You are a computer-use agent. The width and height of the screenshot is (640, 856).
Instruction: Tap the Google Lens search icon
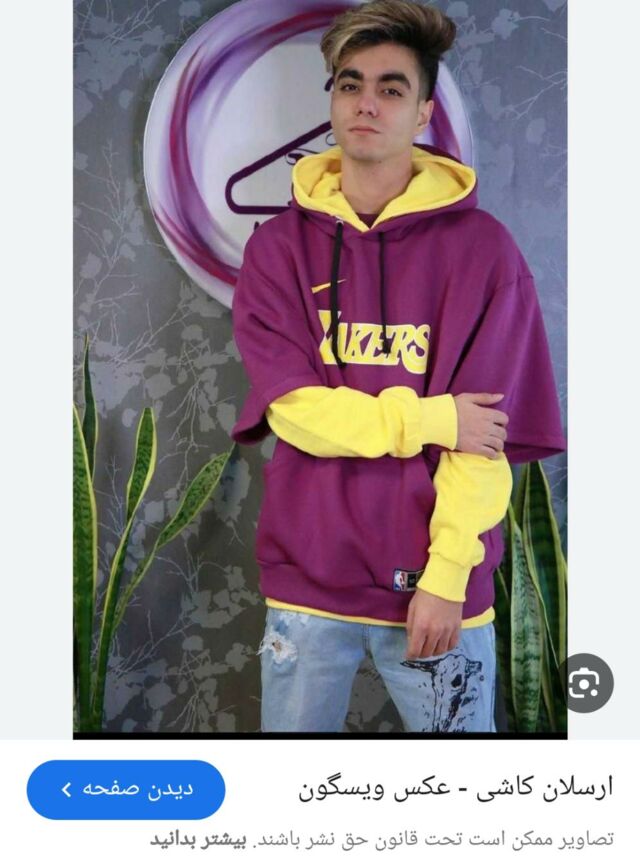coord(585,682)
